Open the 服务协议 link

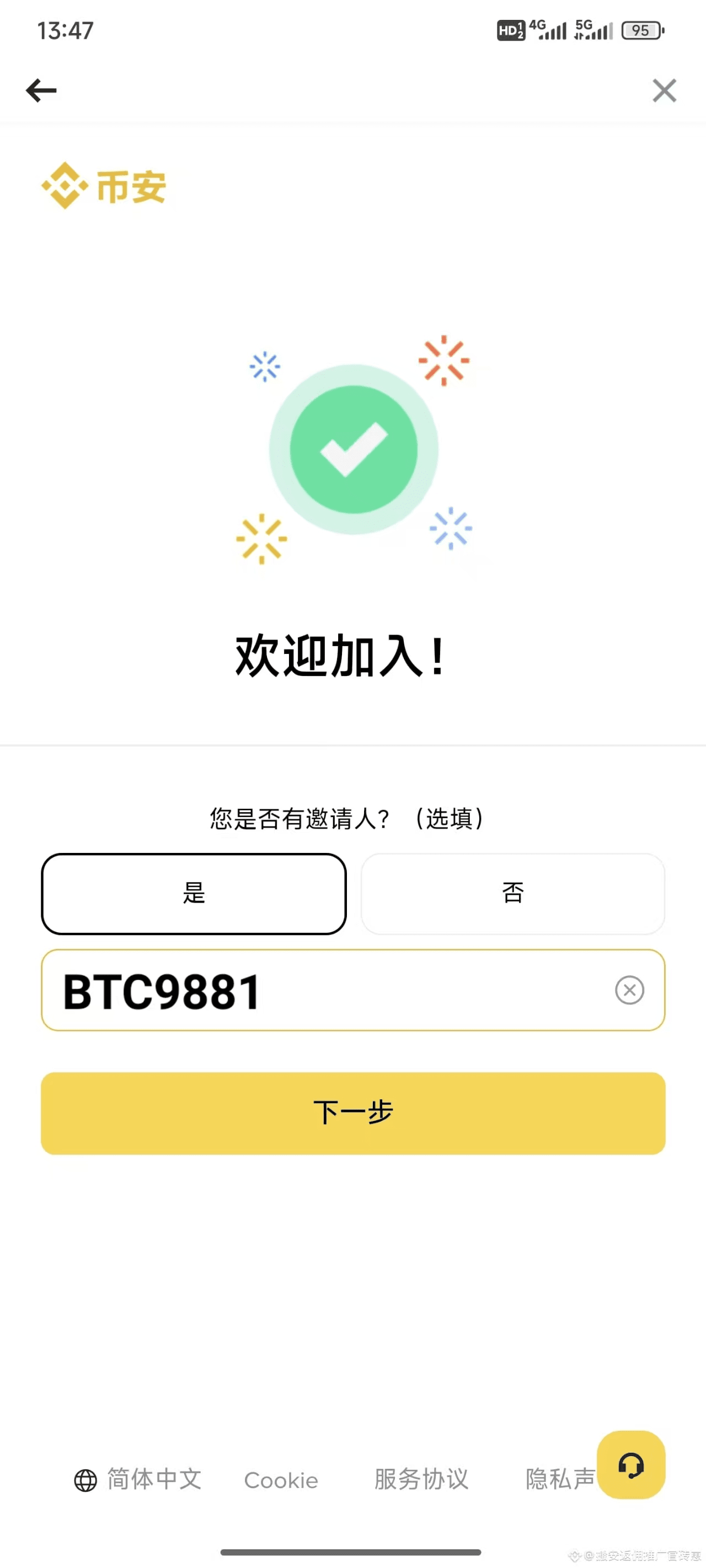click(421, 1479)
